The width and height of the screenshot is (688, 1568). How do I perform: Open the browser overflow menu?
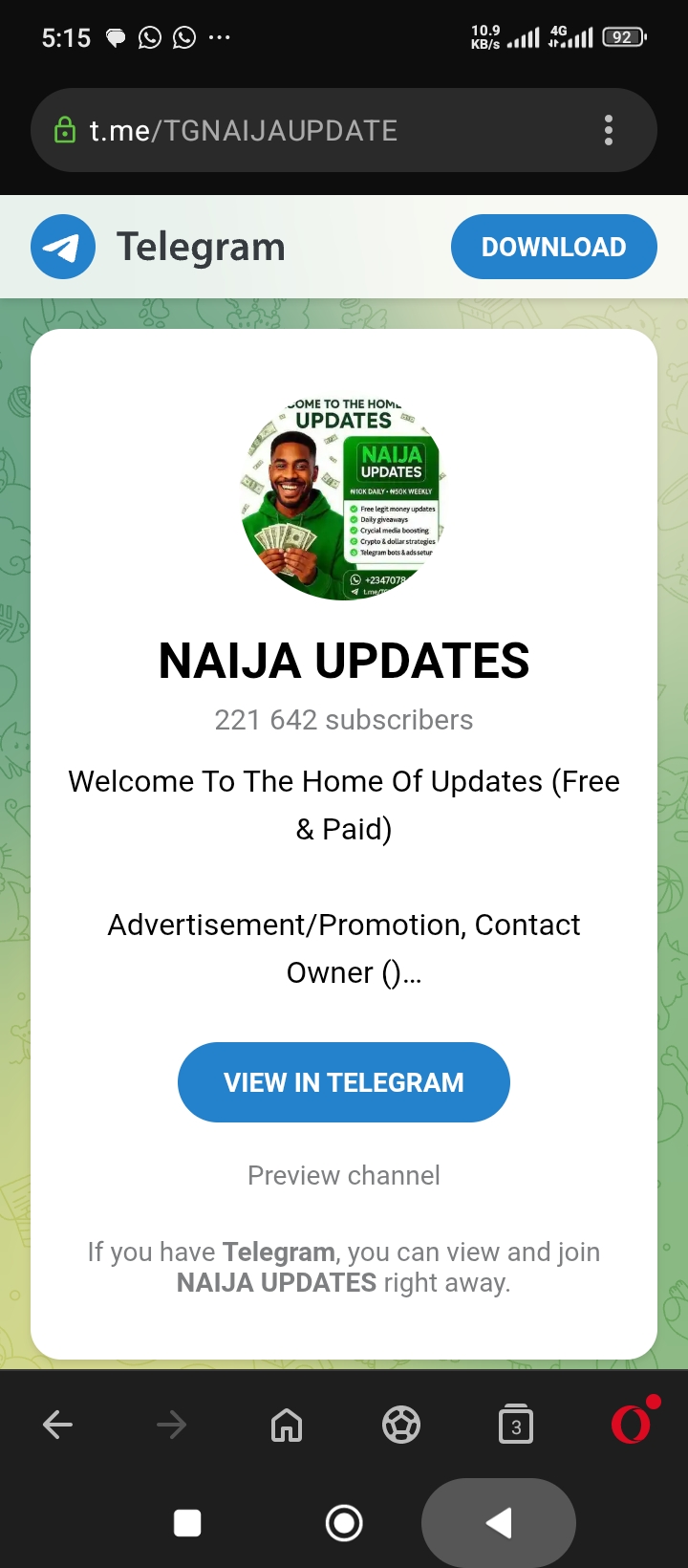(609, 130)
